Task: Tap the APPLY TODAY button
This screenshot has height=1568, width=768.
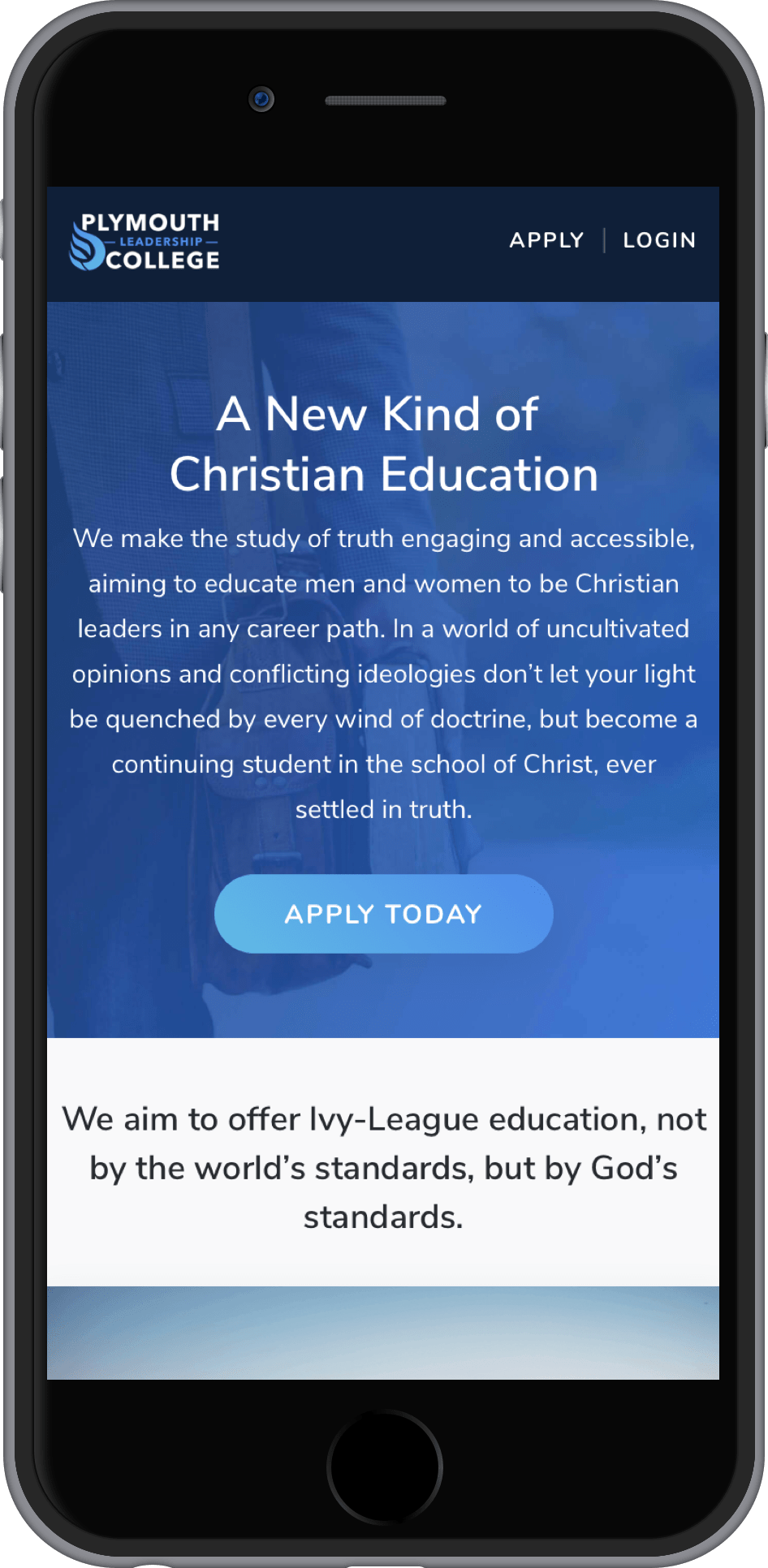Action: coord(383,914)
